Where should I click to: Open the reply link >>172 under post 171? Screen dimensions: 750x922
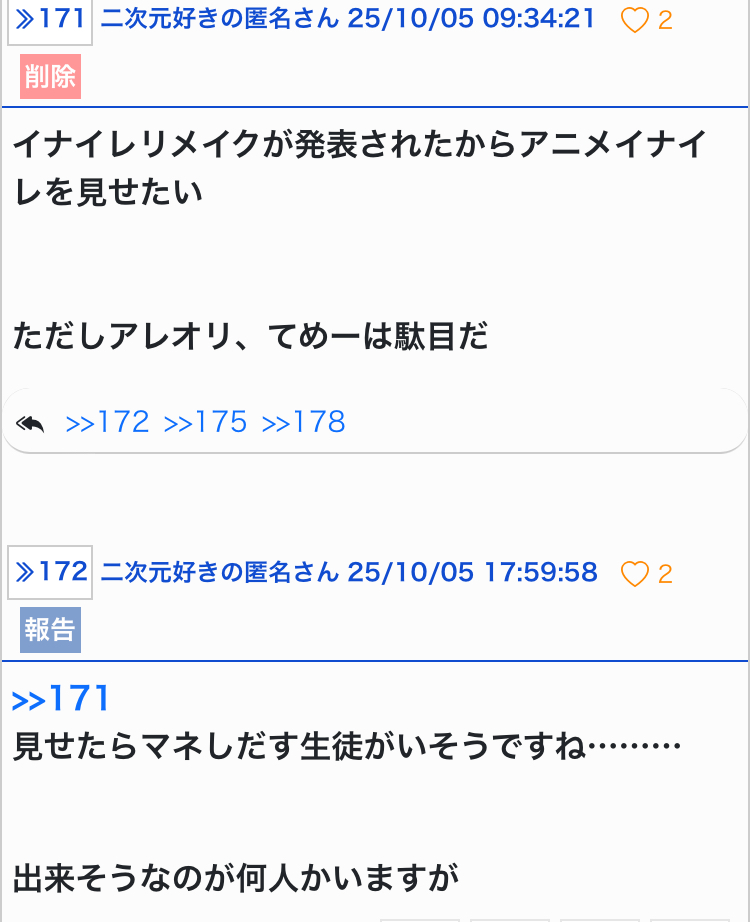click(x=107, y=422)
